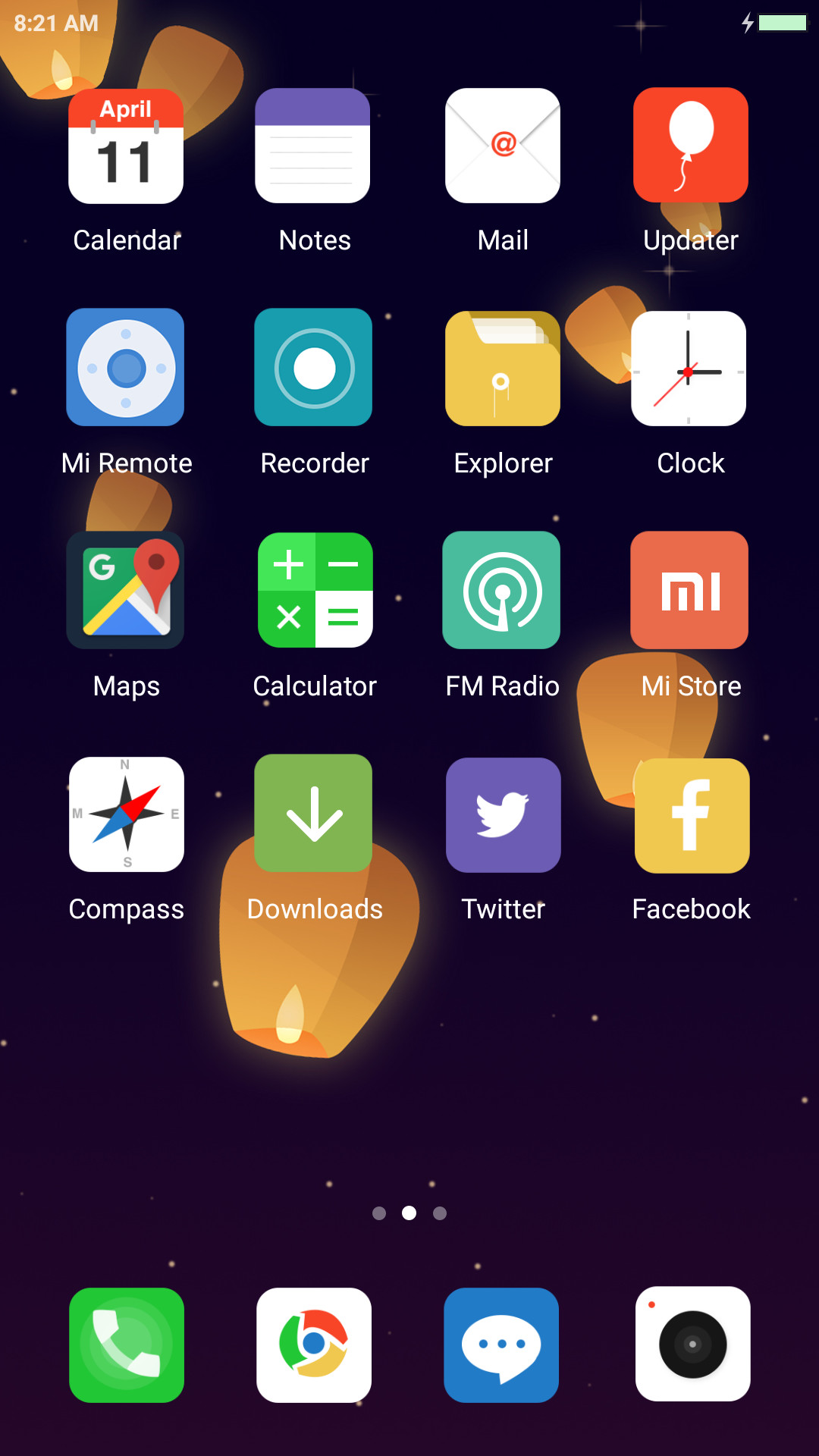Launch the Chrome browser from the dock
819x1456 pixels.
click(314, 1345)
